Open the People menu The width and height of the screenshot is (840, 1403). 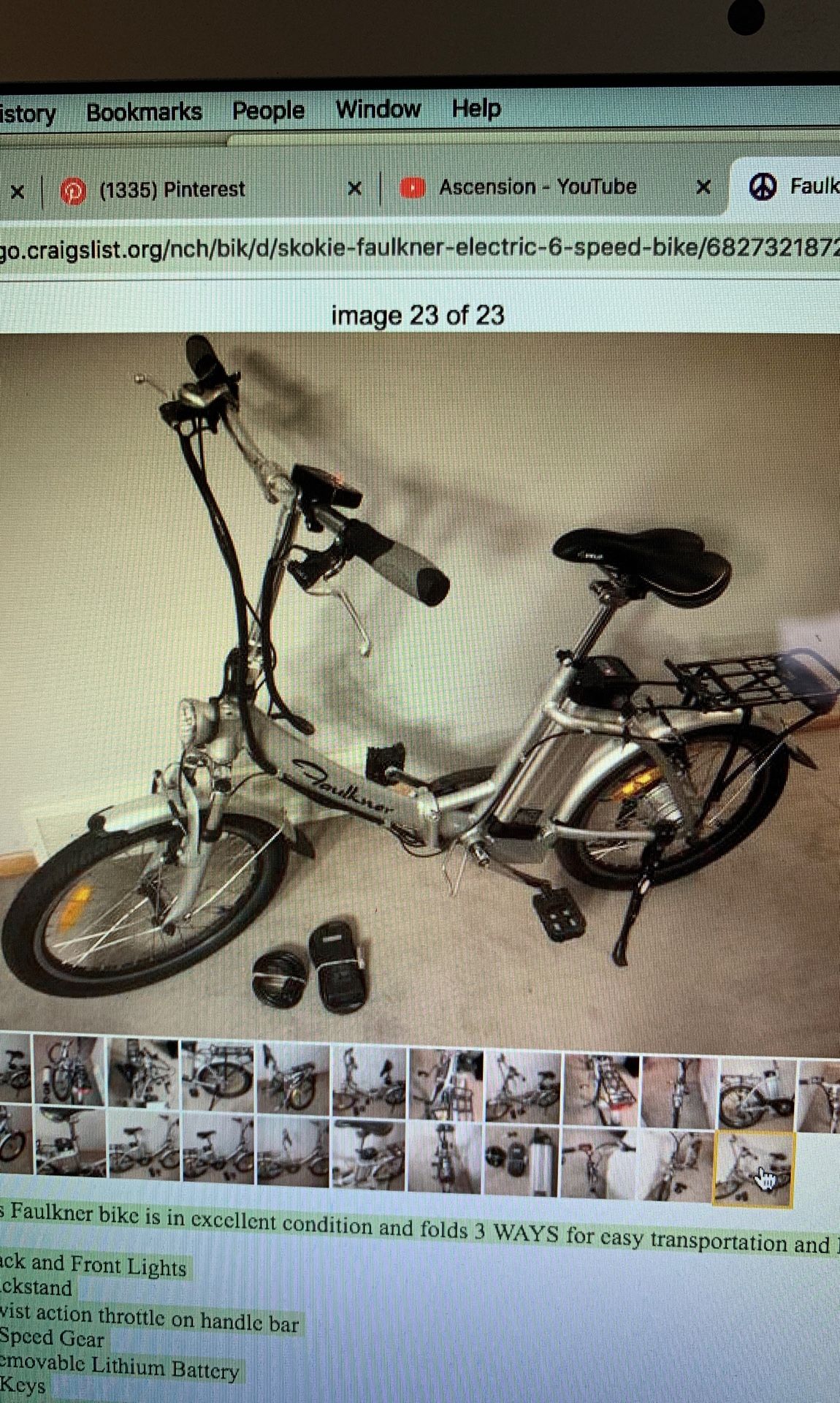pyautogui.click(x=268, y=110)
